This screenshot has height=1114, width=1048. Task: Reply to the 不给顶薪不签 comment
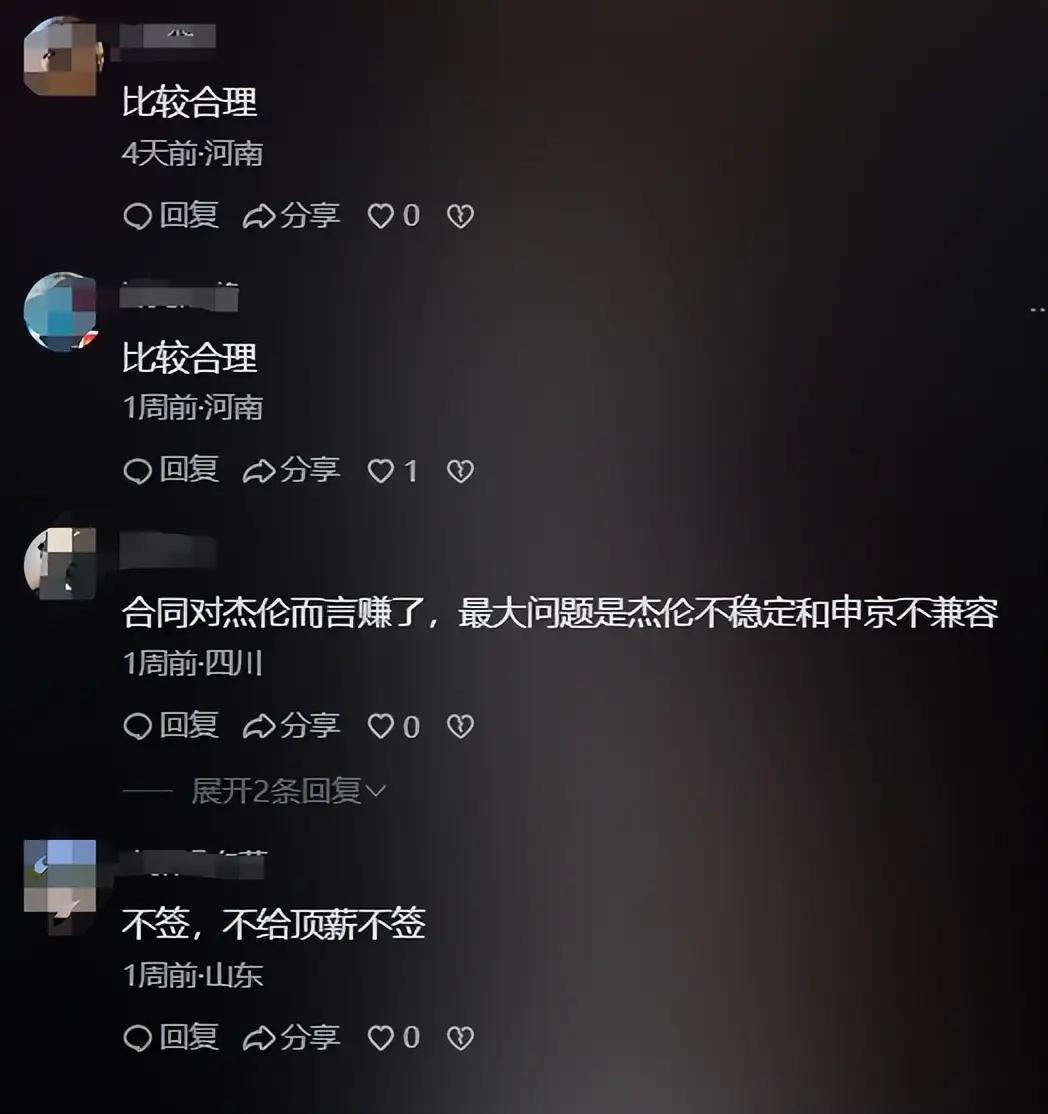point(171,1038)
